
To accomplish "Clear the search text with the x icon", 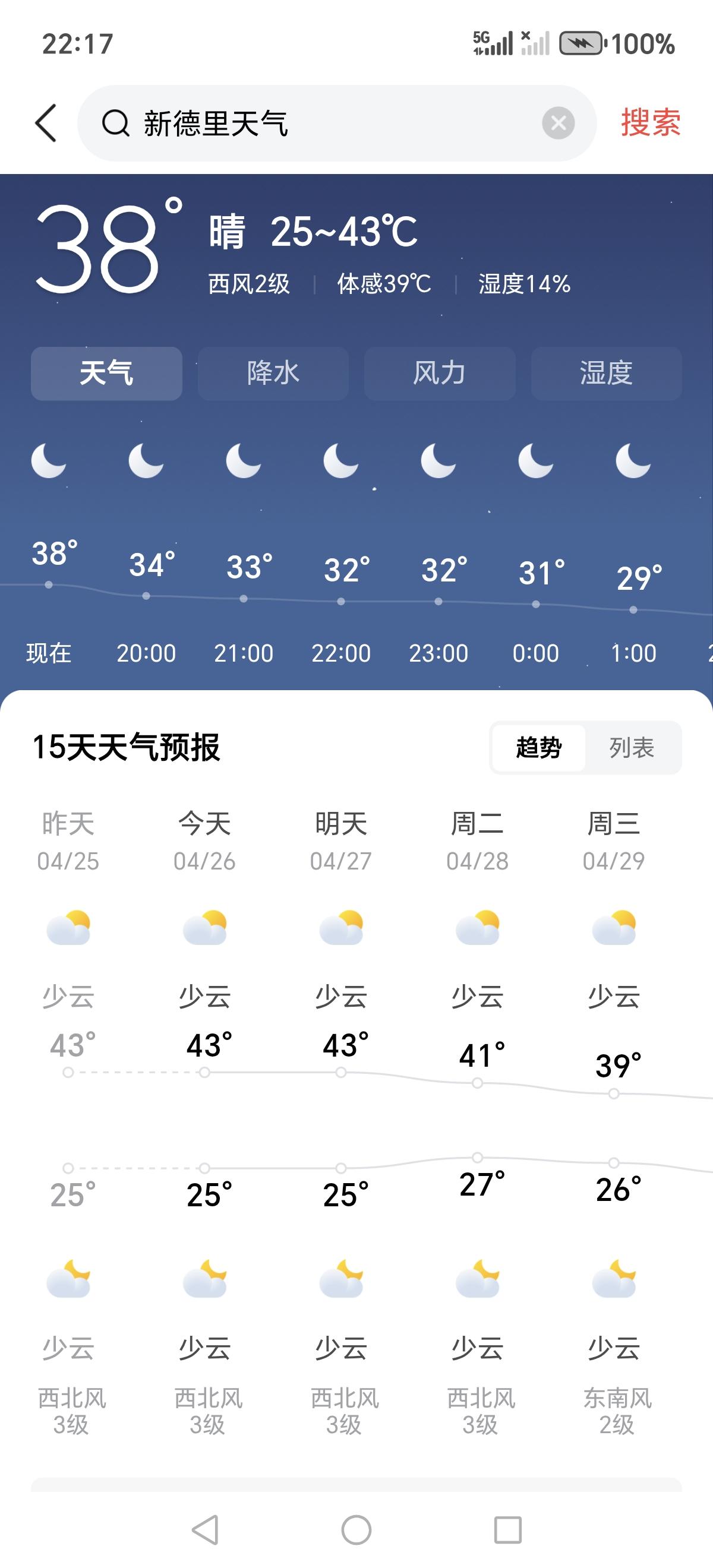I will coord(558,123).
